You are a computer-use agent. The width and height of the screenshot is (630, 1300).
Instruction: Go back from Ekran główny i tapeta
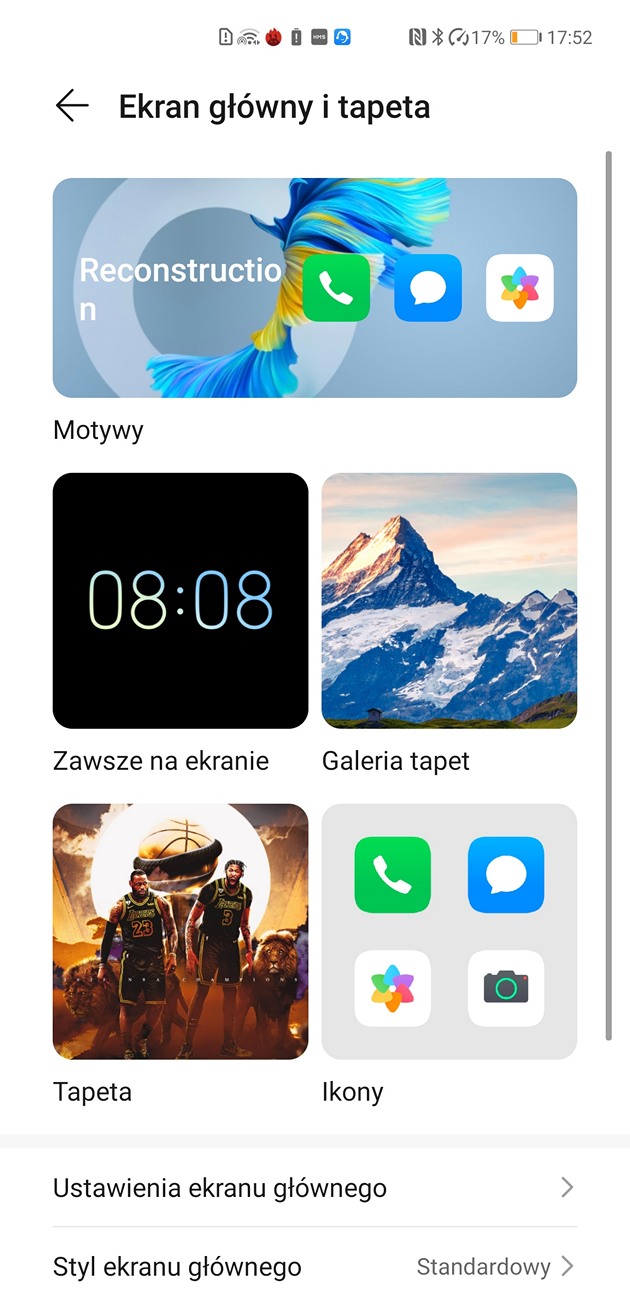point(72,106)
